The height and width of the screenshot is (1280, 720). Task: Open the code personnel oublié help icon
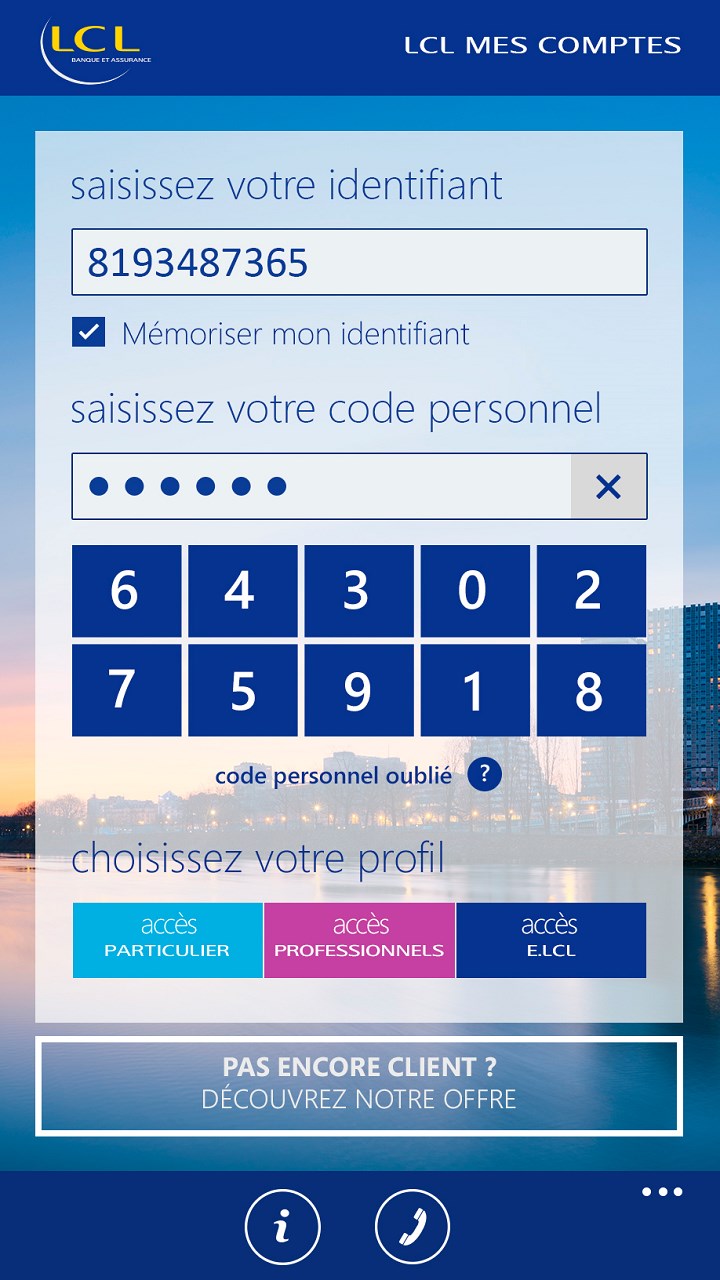pos(484,774)
